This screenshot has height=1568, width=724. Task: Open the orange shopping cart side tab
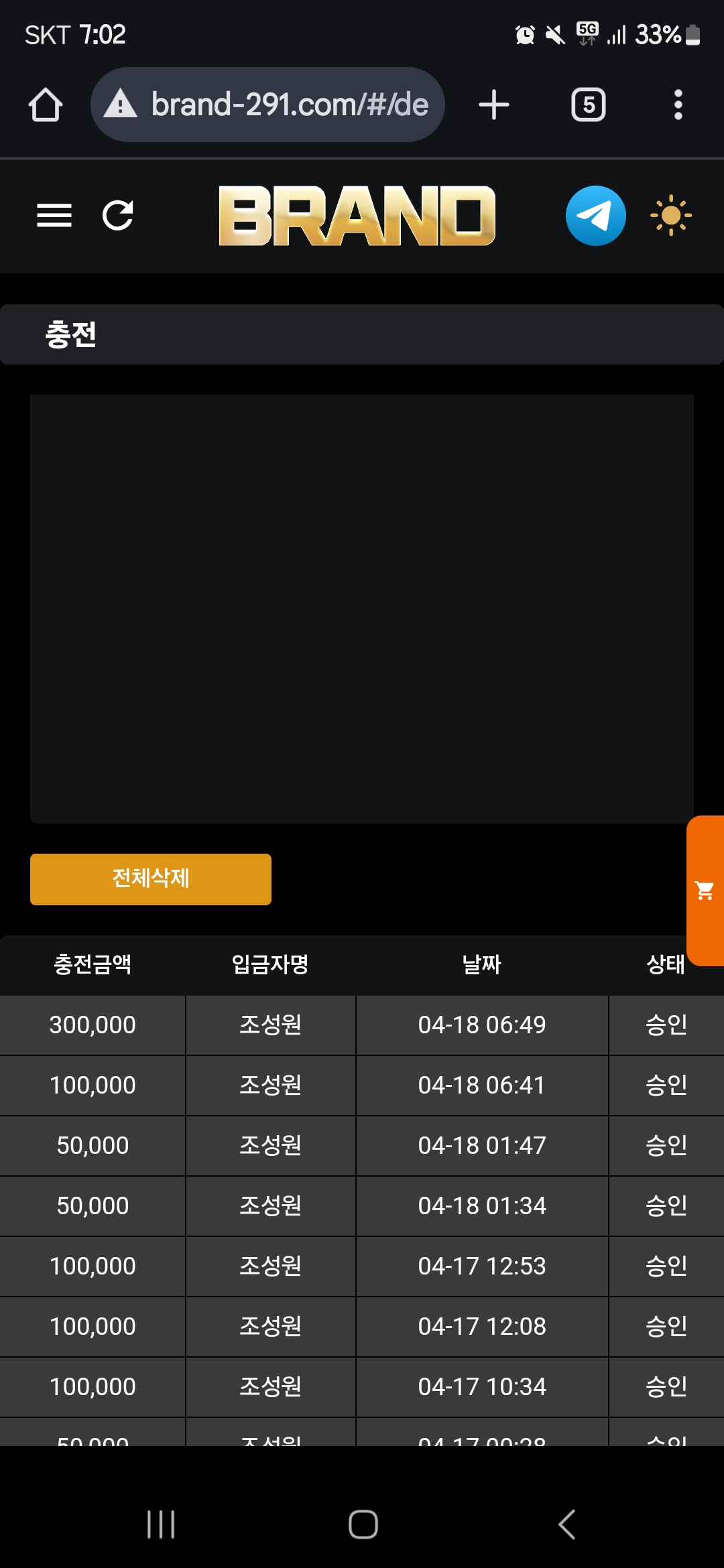click(705, 891)
